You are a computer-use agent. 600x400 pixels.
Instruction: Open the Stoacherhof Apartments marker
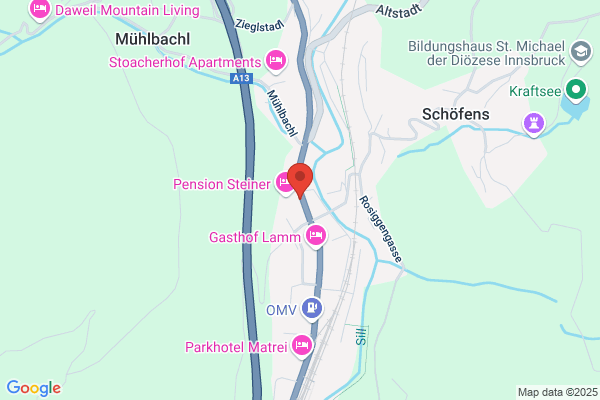tap(276, 61)
